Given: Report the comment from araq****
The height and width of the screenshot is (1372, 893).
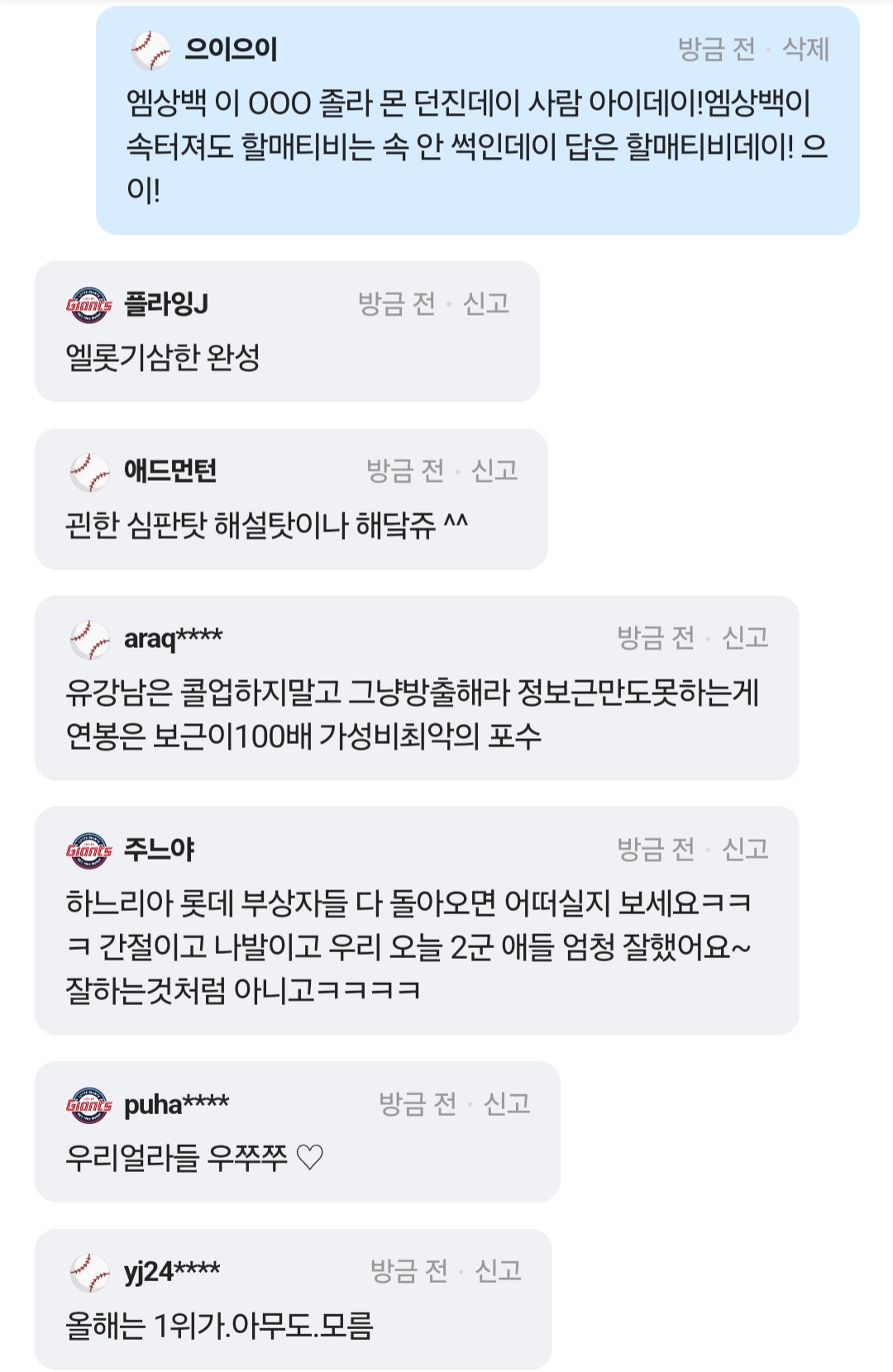Looking at the screenshot, I should pyautogui.click(x=745, y=638).
